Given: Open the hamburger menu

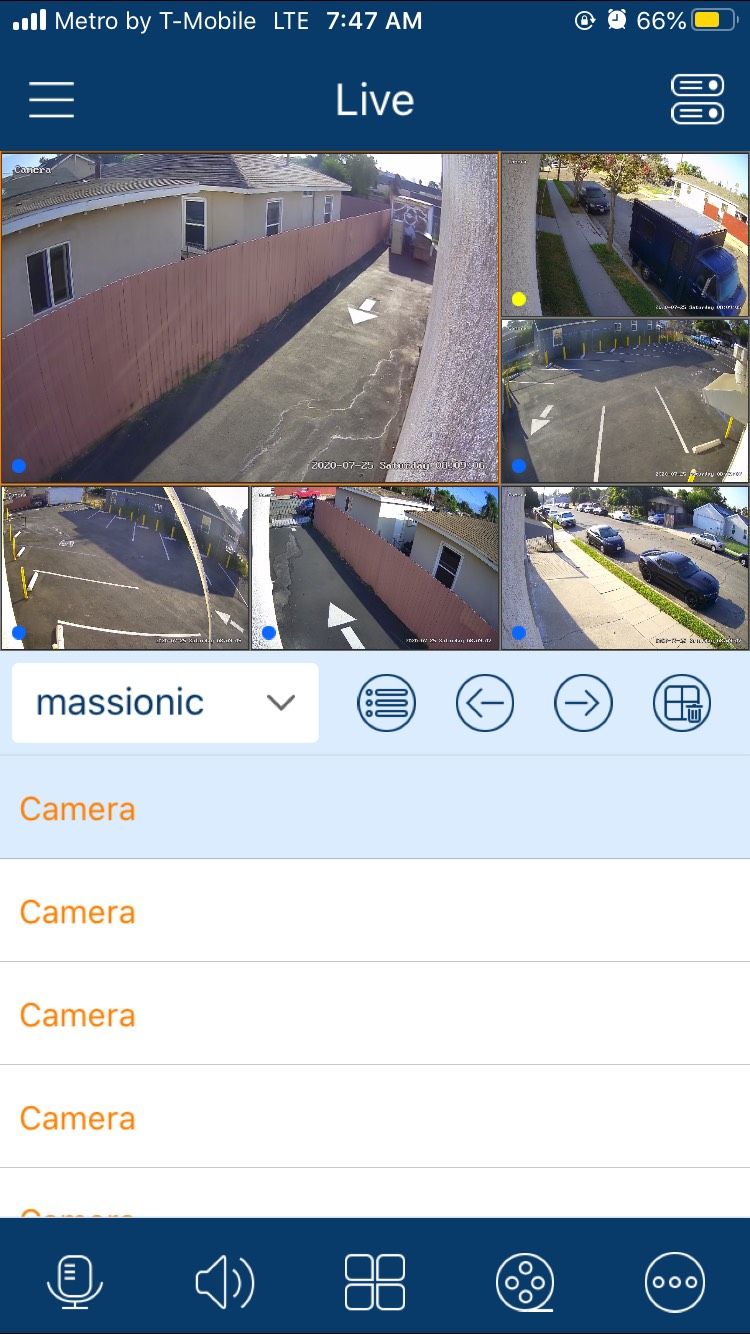Looking at the screenshot, I should pos(51,100).
